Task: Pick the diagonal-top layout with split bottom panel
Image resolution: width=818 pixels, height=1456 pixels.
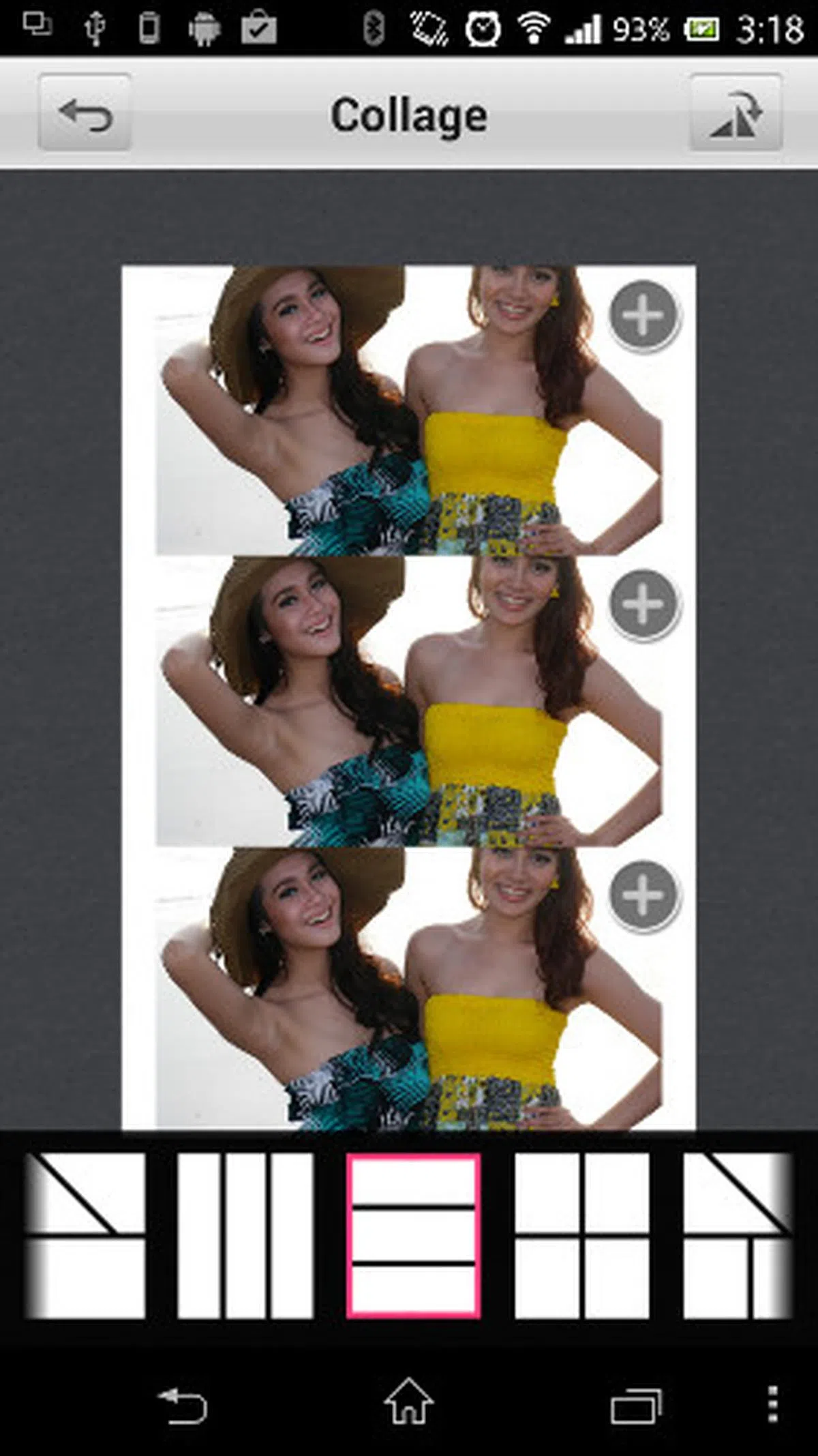Action: [x=738, y=1235]
